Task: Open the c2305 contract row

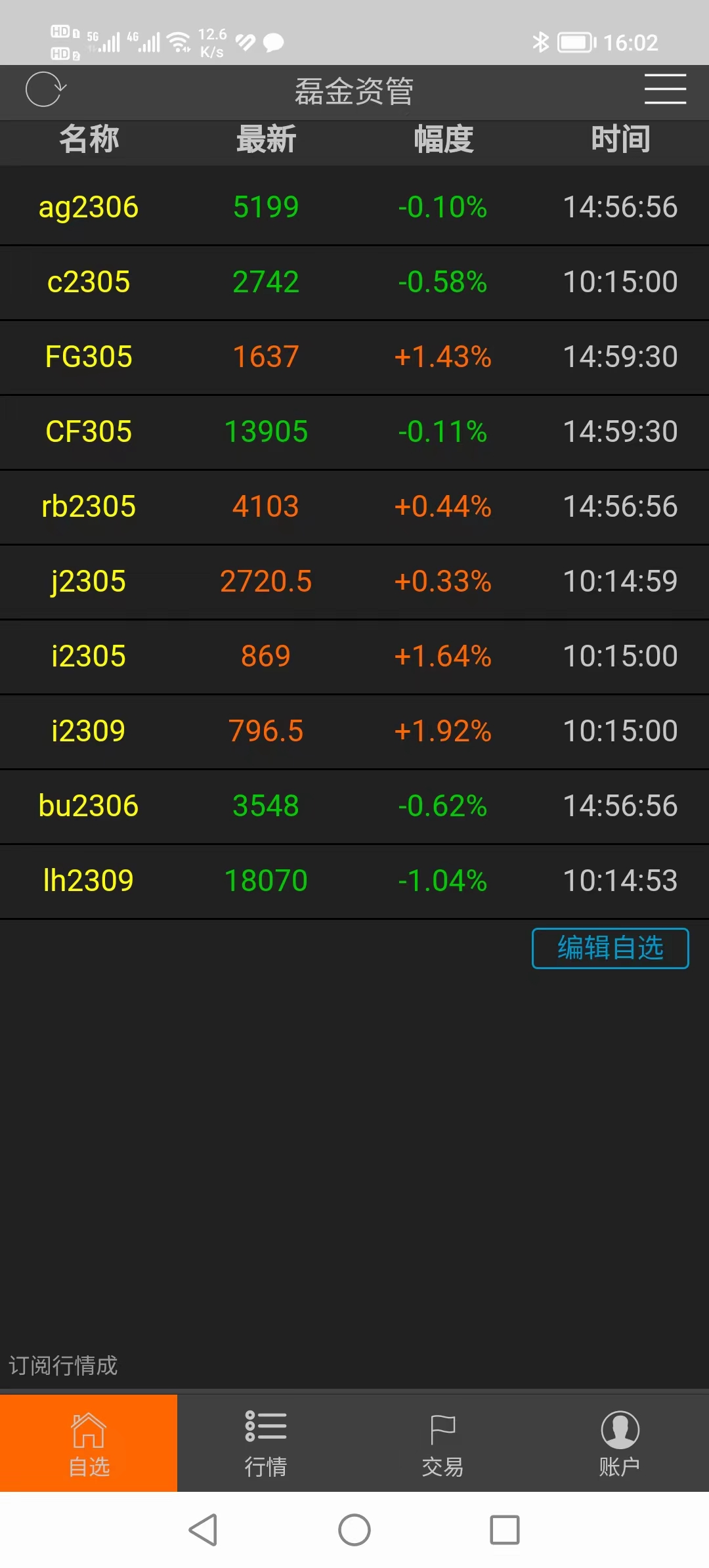Action: [354, 282]
